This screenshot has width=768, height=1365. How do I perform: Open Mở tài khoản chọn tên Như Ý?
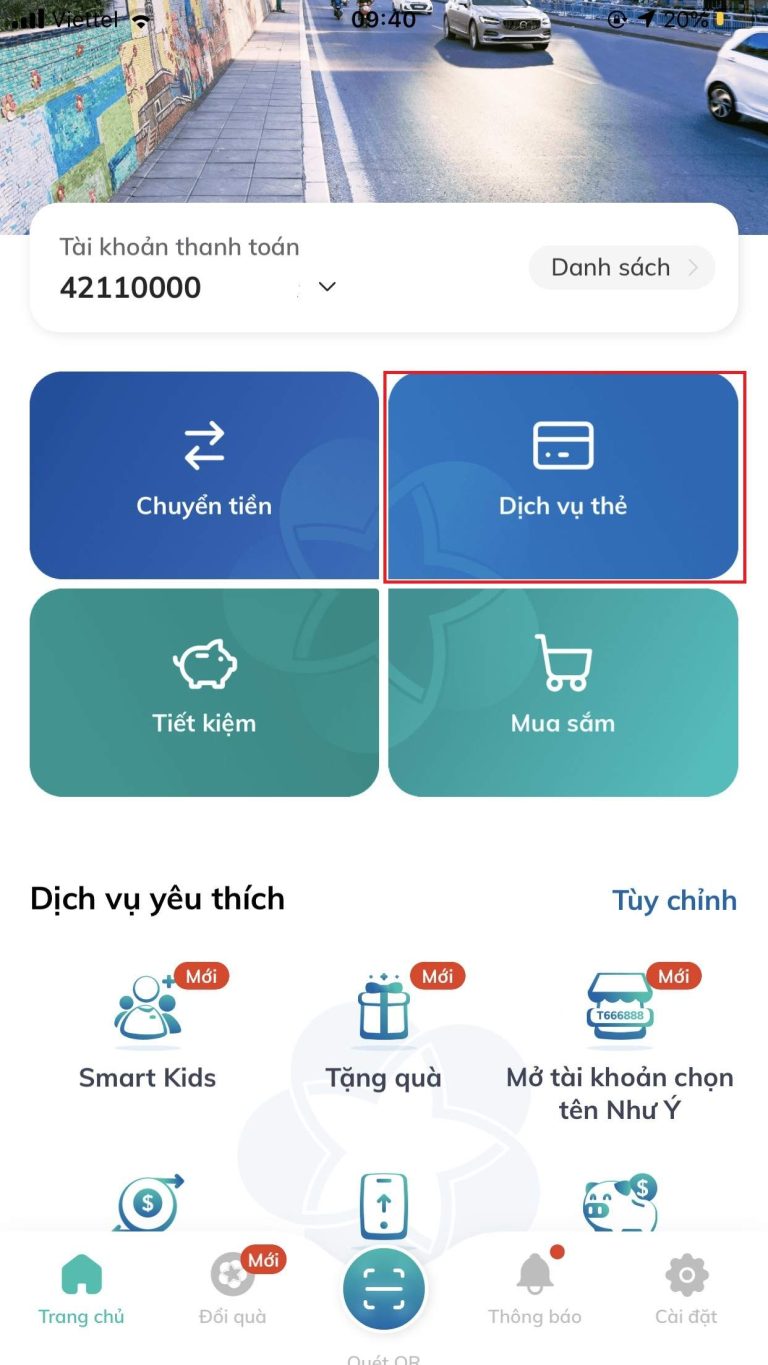620,1040
